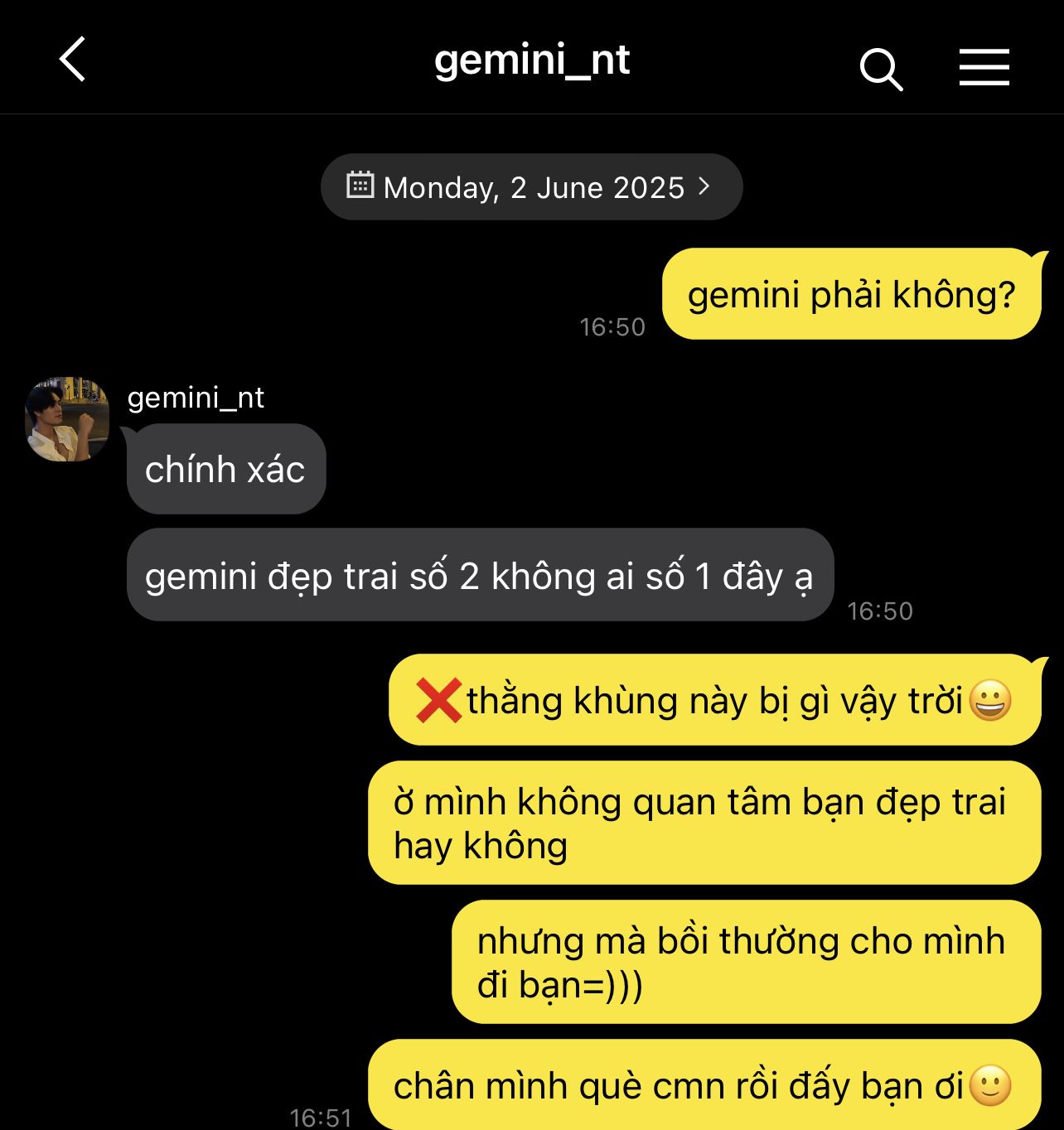Open the Monday, 2 June 2025 date picker
The width and height of the screenshot is (1064, 1130).
[x=531, y=187]
